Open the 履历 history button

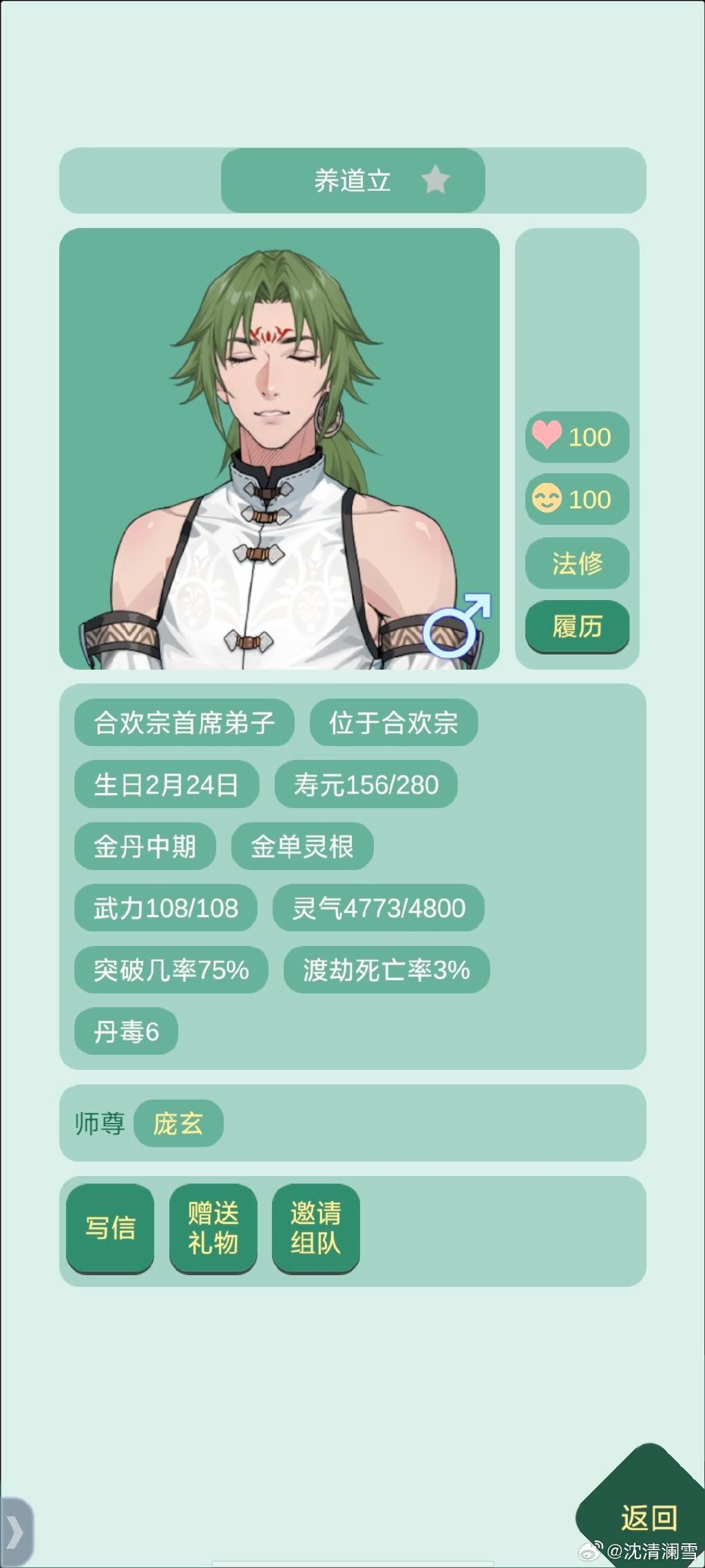click(x=577, y=626)
